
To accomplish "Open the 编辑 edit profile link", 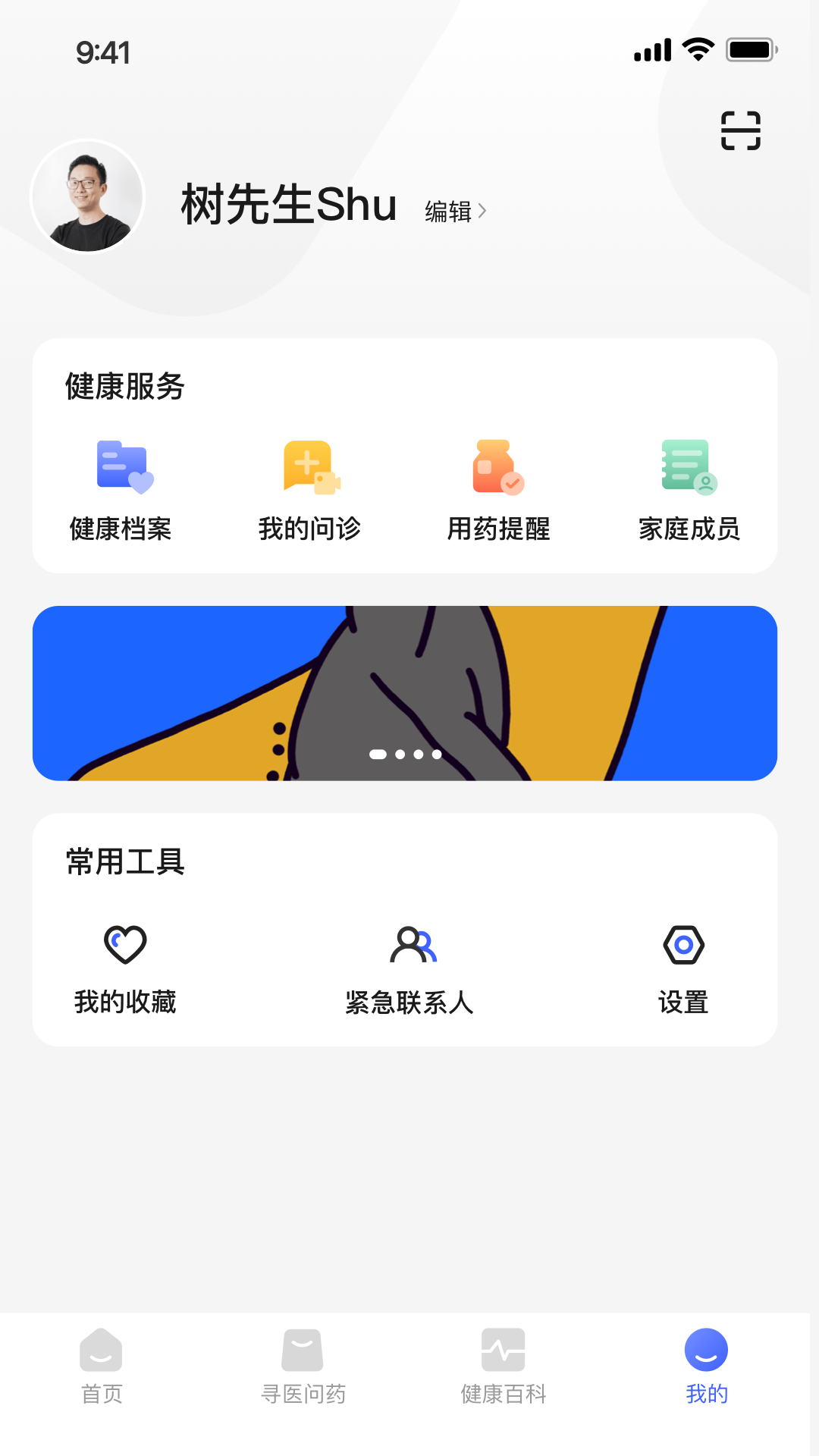I will click(x=447, y=212).
